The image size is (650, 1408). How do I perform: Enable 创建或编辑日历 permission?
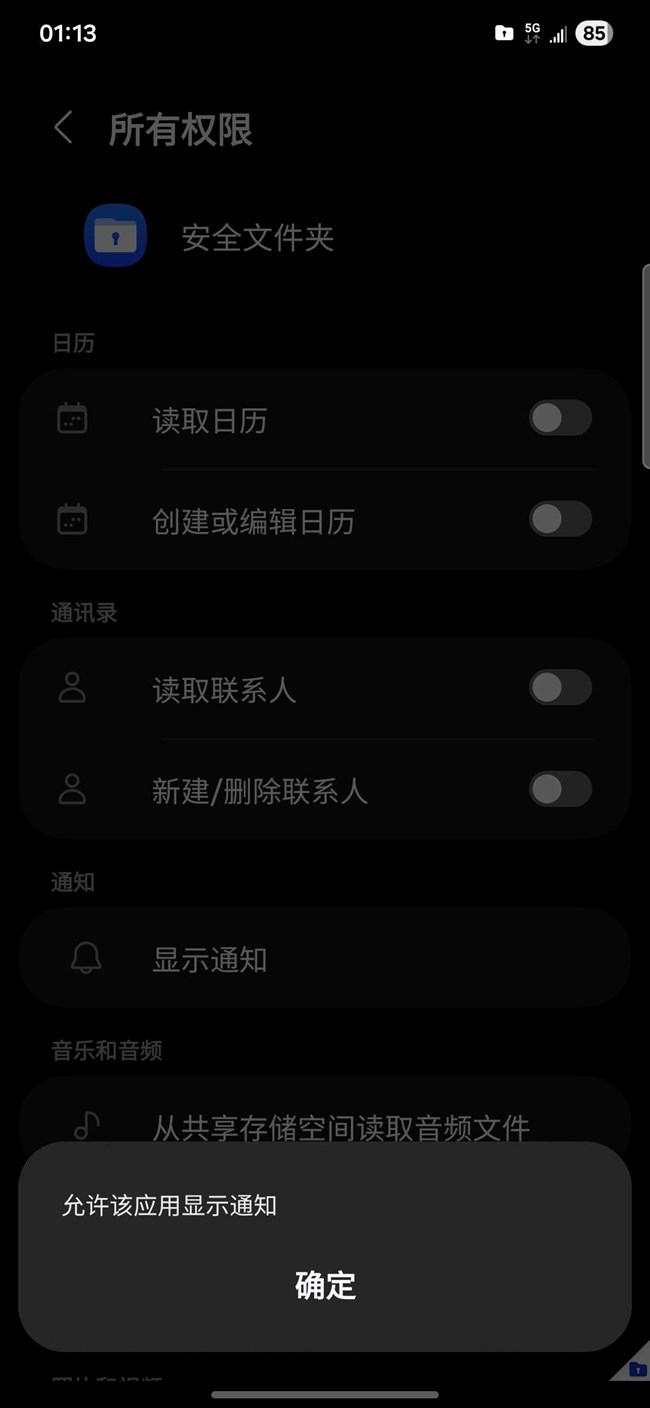coord(560,519)
